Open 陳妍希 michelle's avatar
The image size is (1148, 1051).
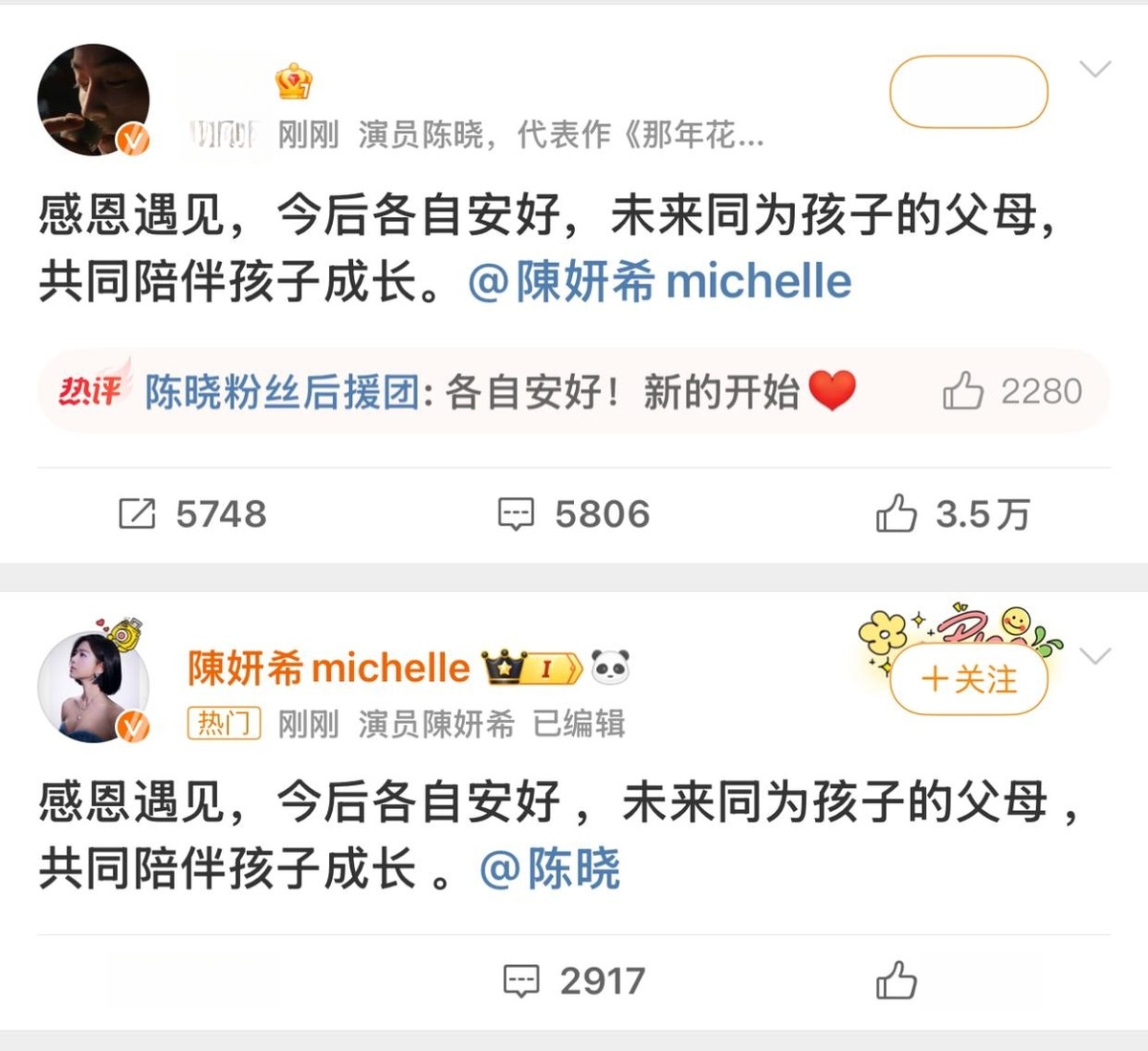(93, 687)
